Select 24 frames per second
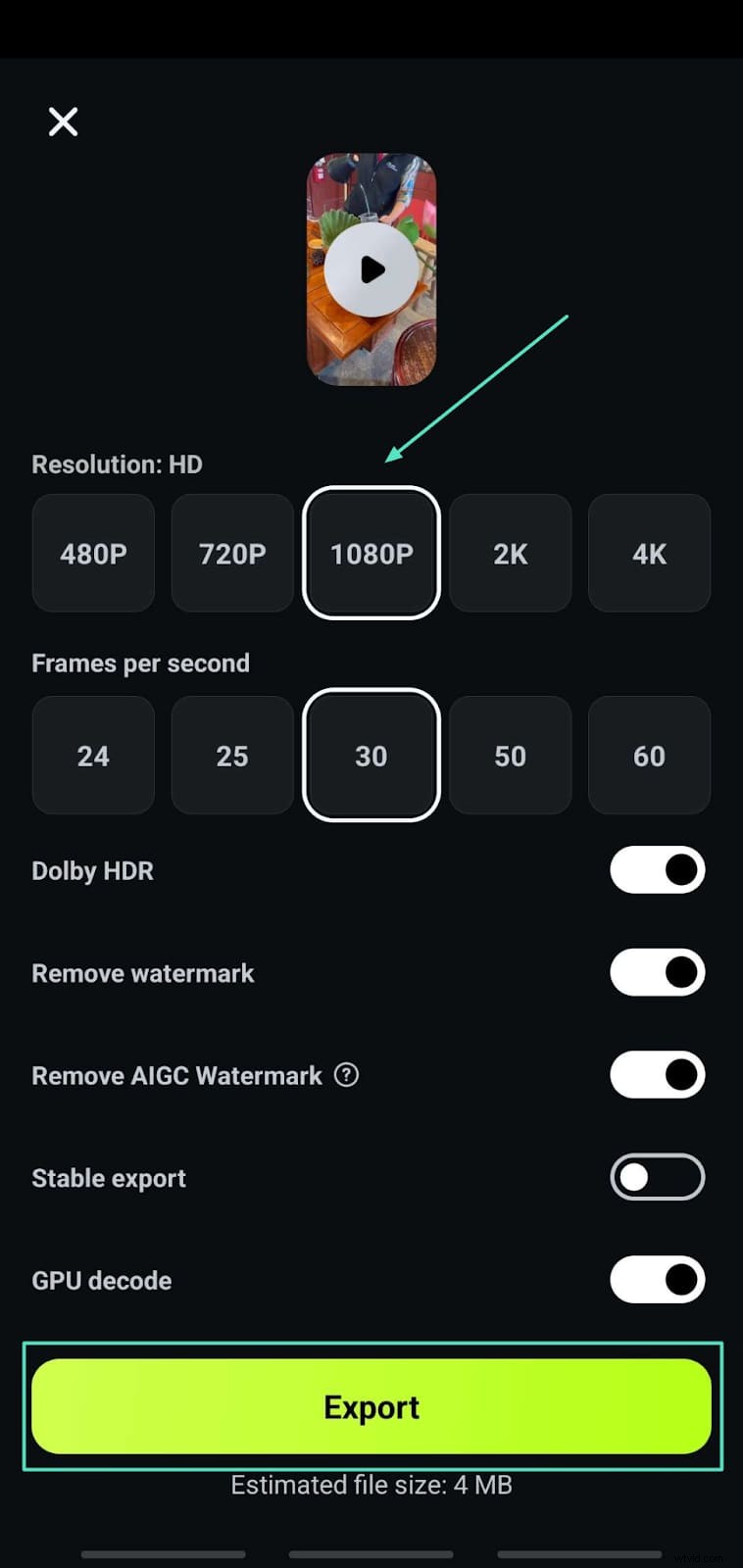The width and height of the screenshot is (743, 1568). 93,756
